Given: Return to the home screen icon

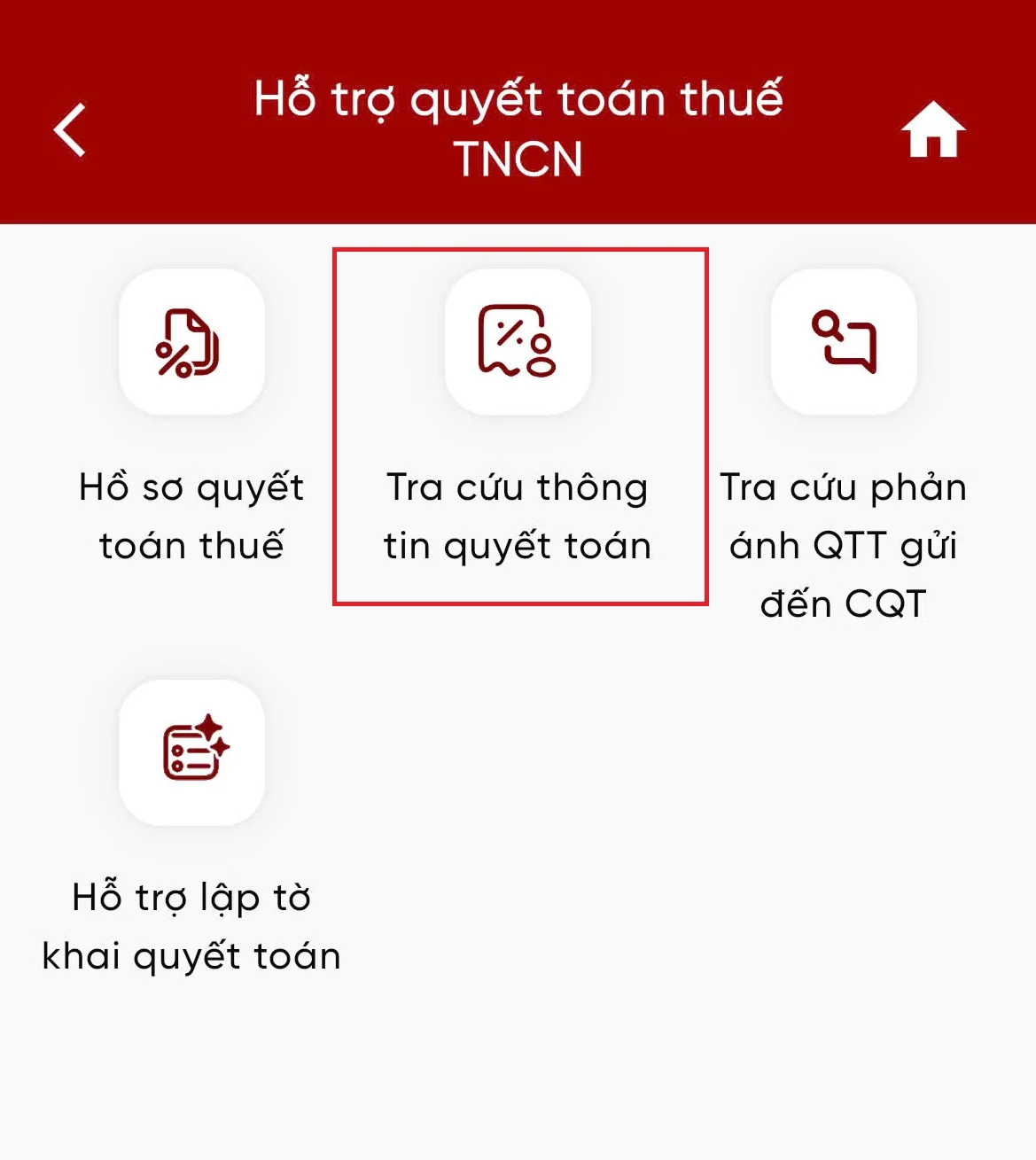Looking at the screenshot, I should (933, 130).
